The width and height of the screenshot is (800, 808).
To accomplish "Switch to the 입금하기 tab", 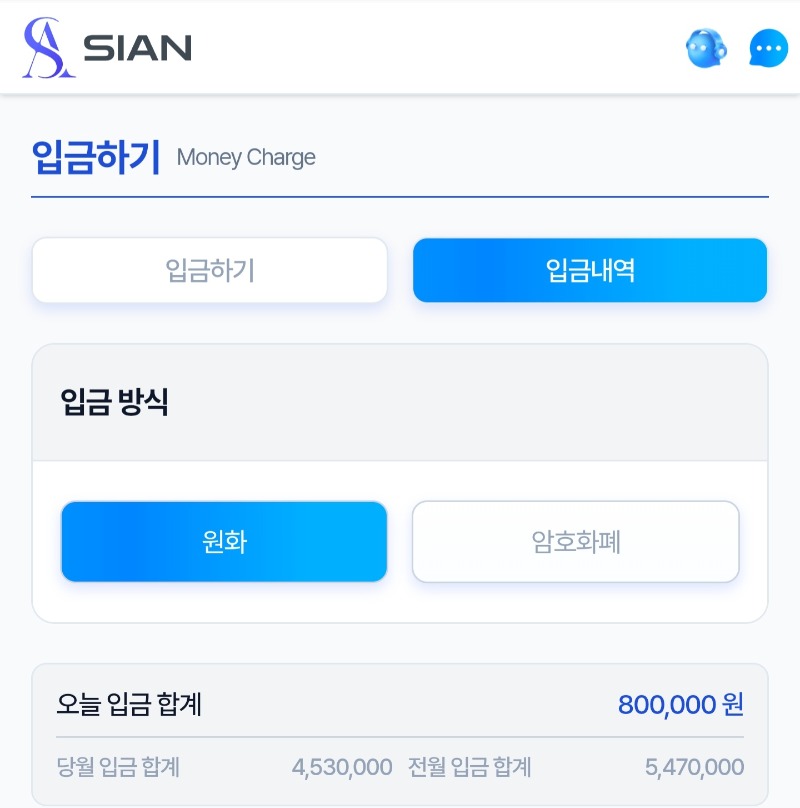I will pos(210,270).
